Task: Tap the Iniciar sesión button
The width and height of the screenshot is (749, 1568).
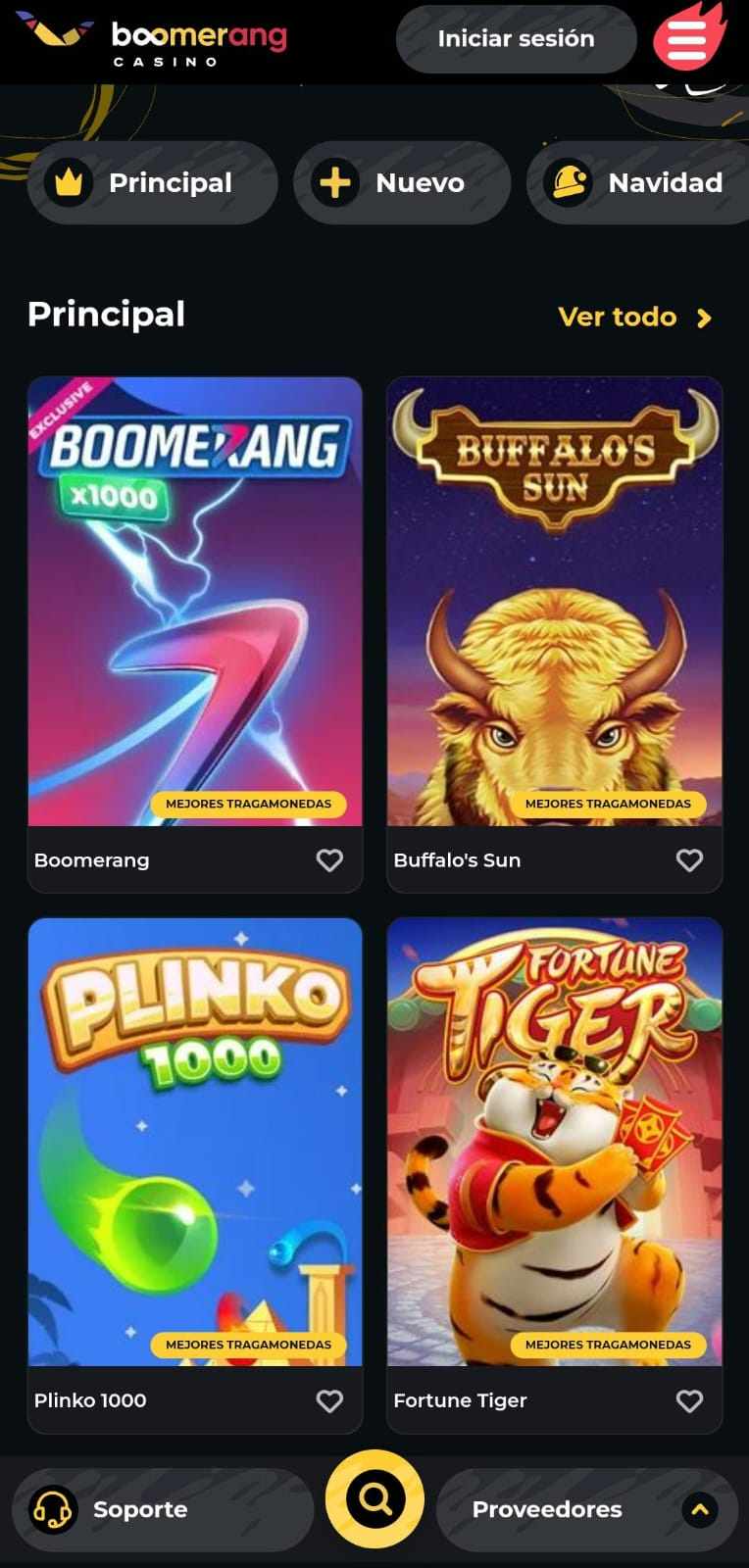Action: pyautogui.click(x=516, y=39)
